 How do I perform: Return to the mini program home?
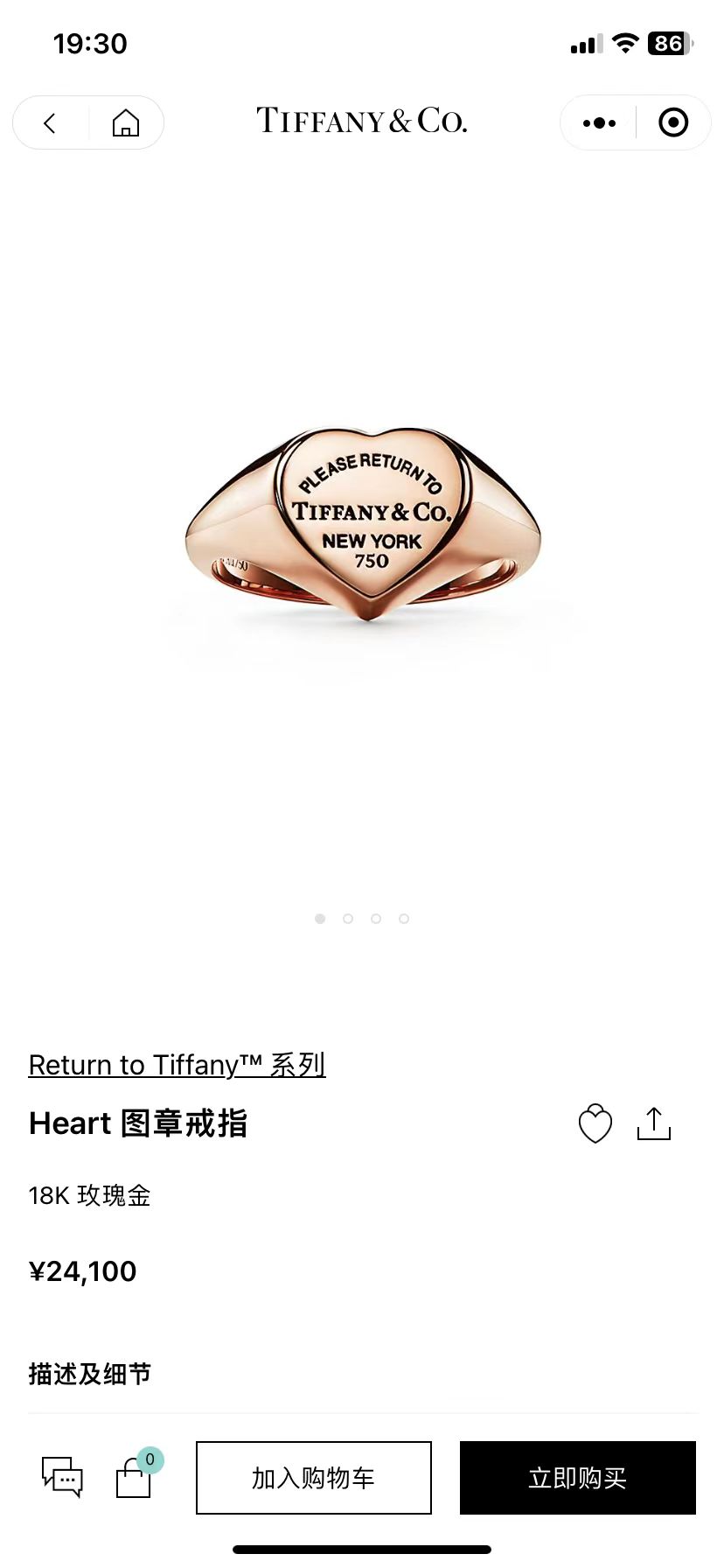pos(126,123)
